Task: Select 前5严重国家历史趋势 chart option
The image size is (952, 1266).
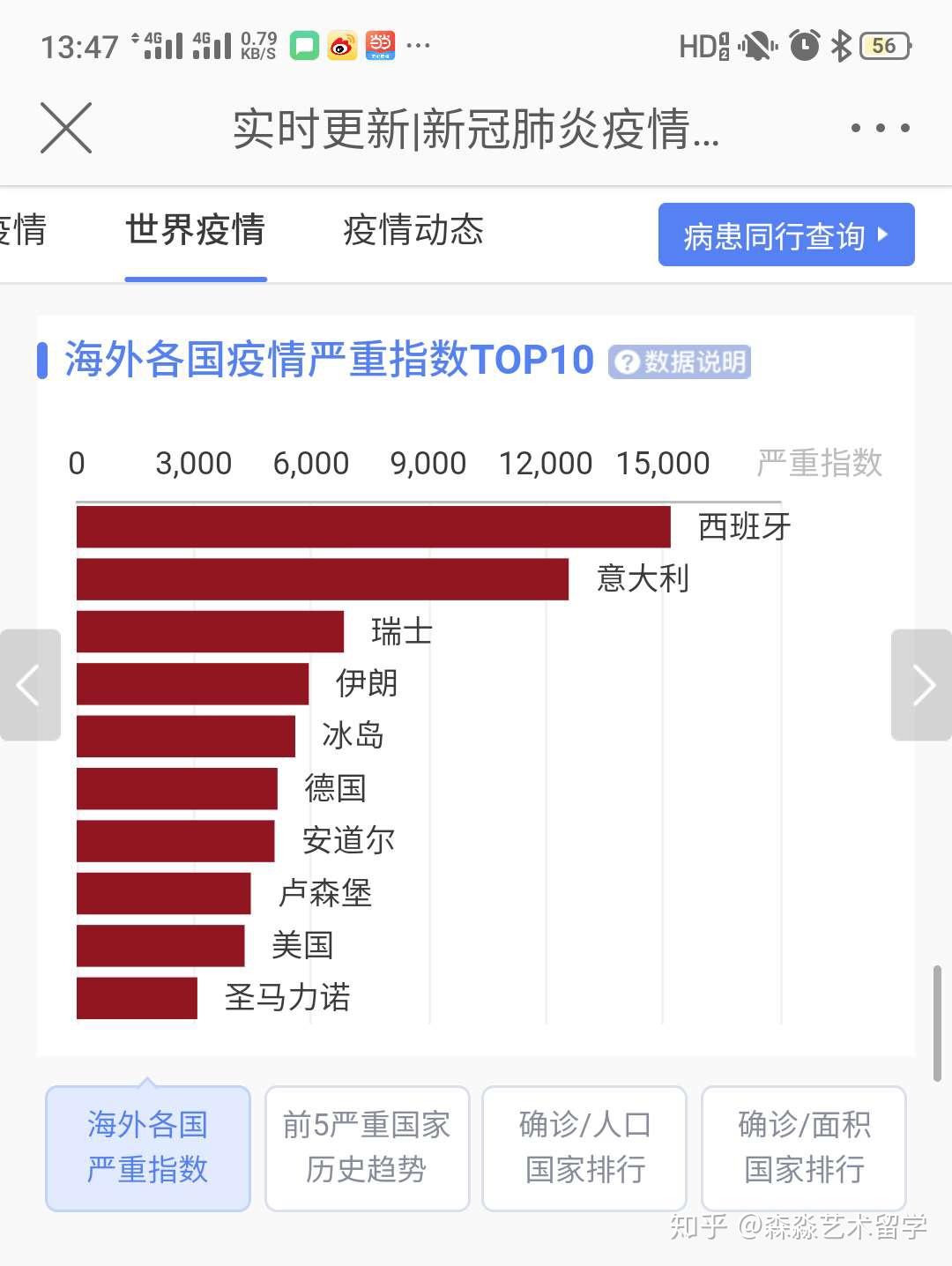Action: (367, 1147)
